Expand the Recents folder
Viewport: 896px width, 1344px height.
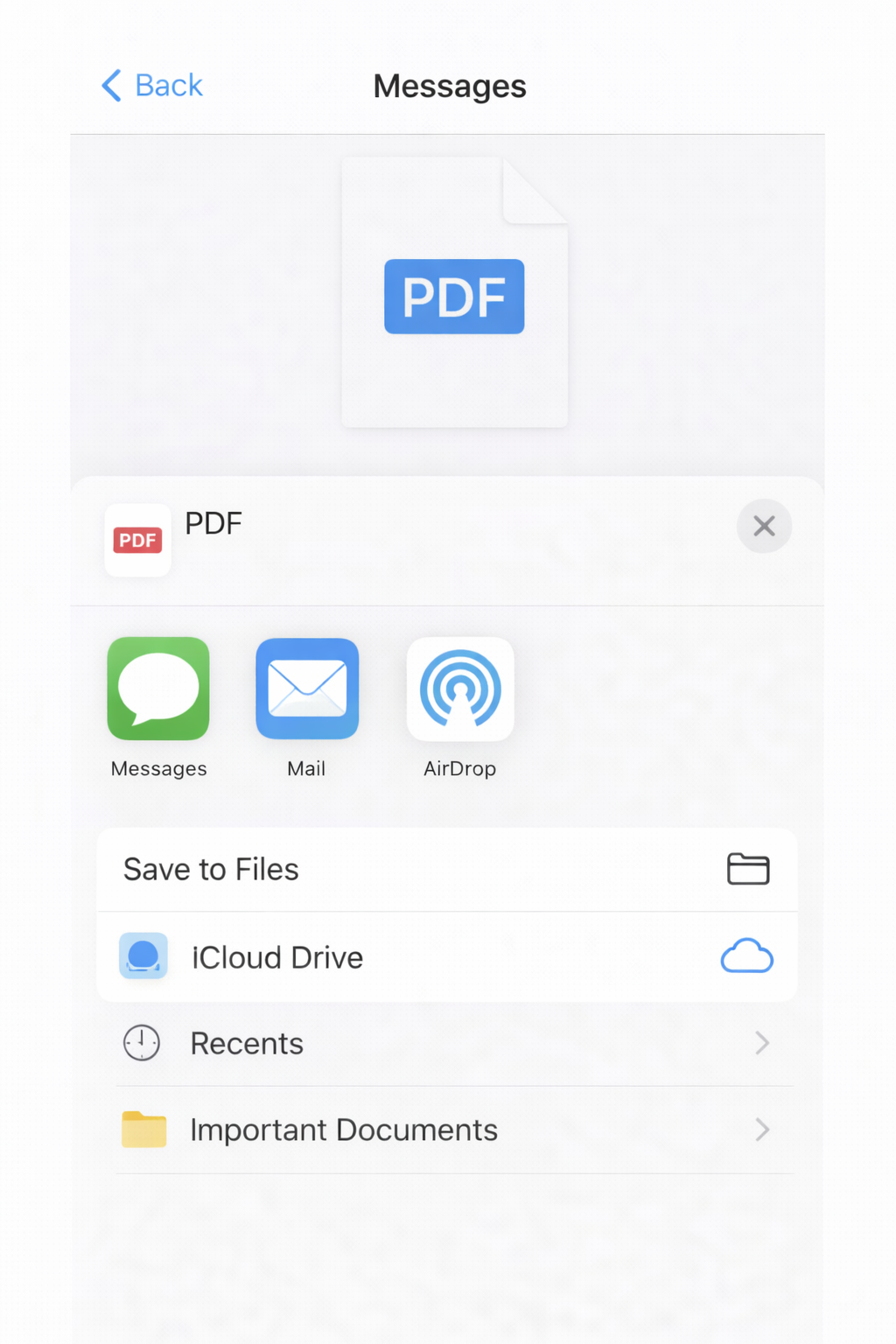[762, 1042]
